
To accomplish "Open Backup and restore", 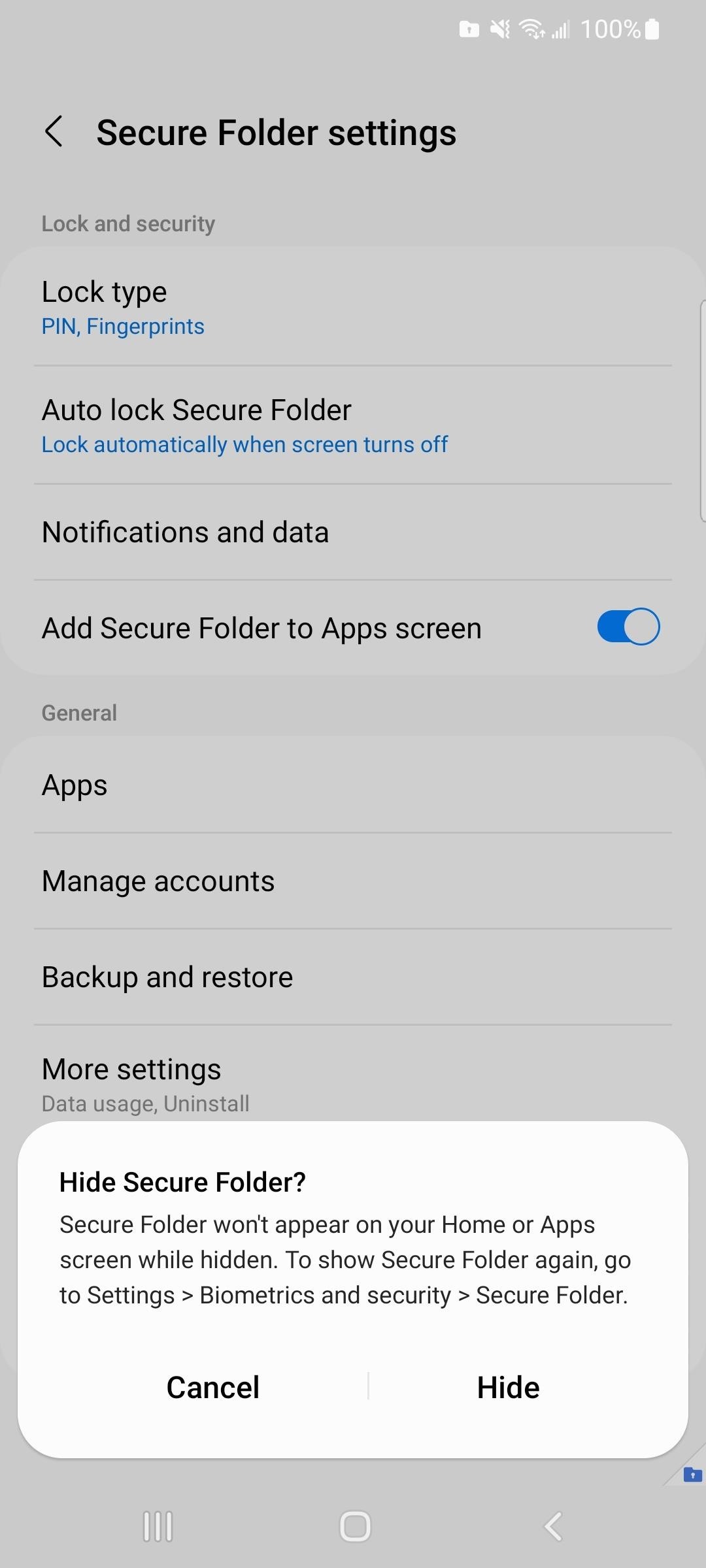I will click(x=353, y=977).
